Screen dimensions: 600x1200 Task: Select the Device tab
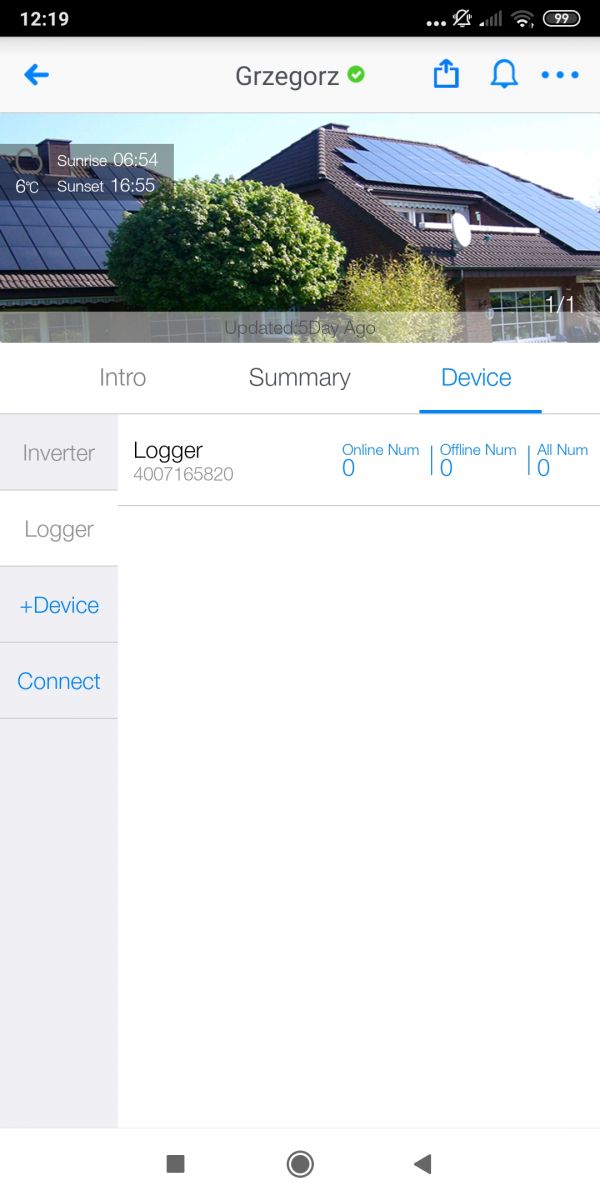(476, 377)
